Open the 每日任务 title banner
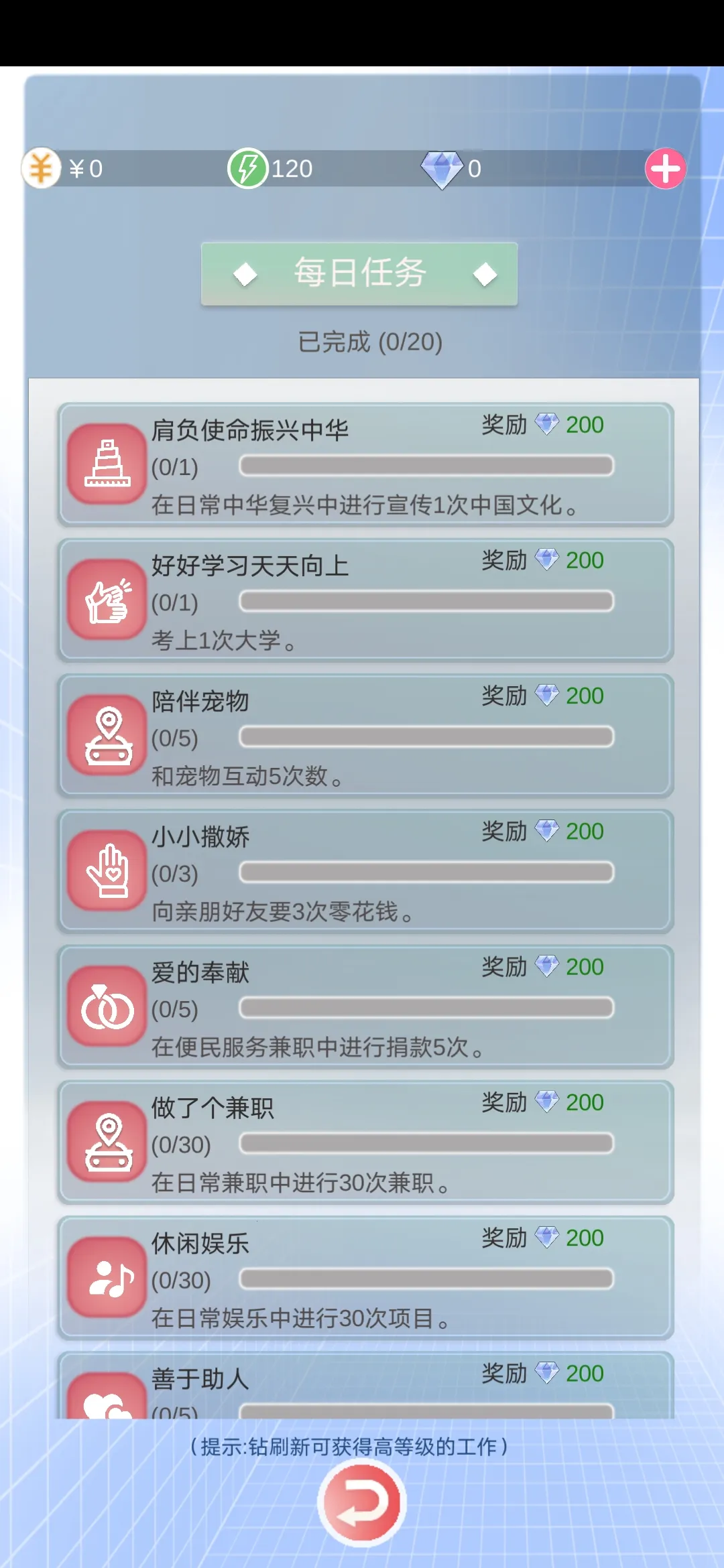 coord(360,273)
